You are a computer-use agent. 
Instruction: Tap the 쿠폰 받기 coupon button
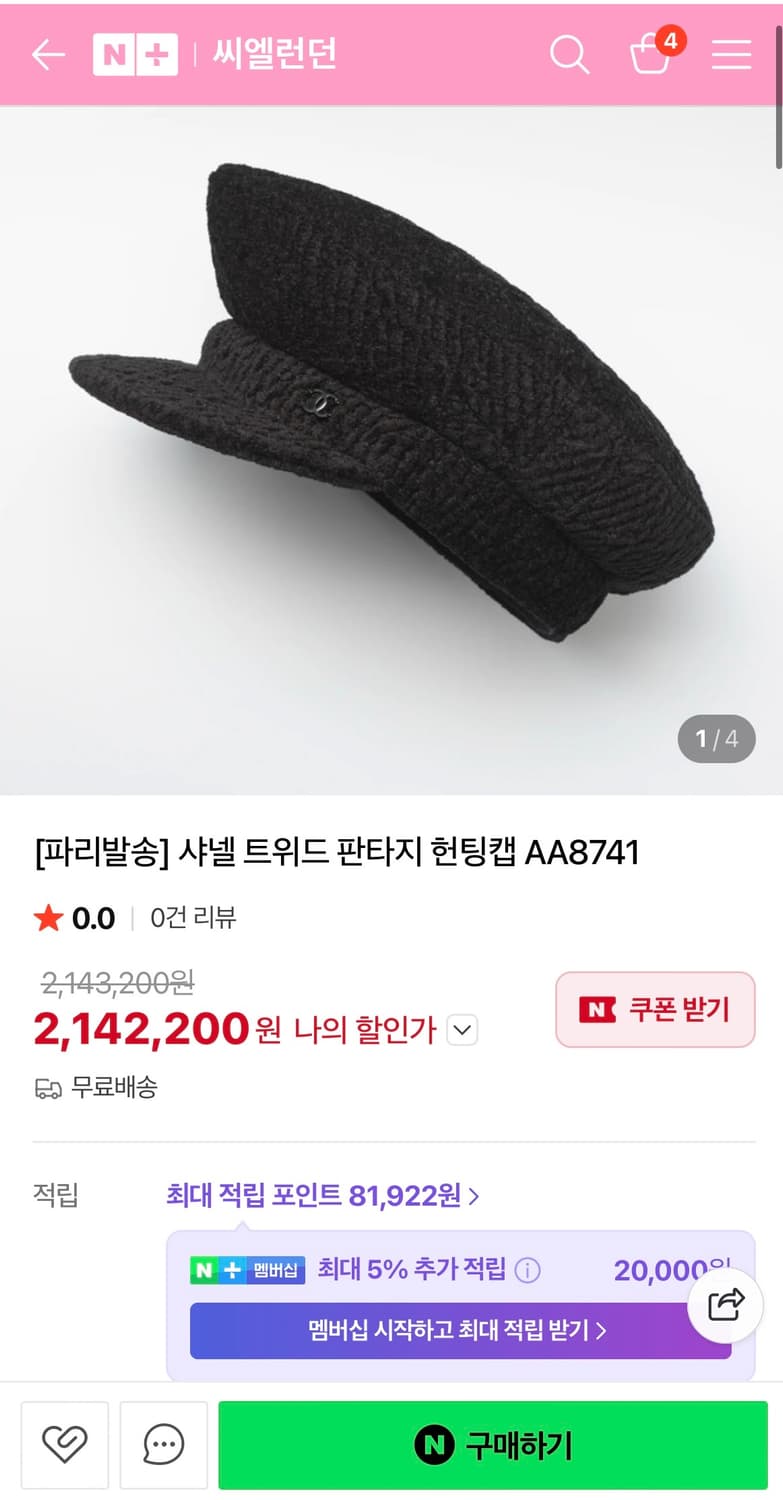(655, 1010)
